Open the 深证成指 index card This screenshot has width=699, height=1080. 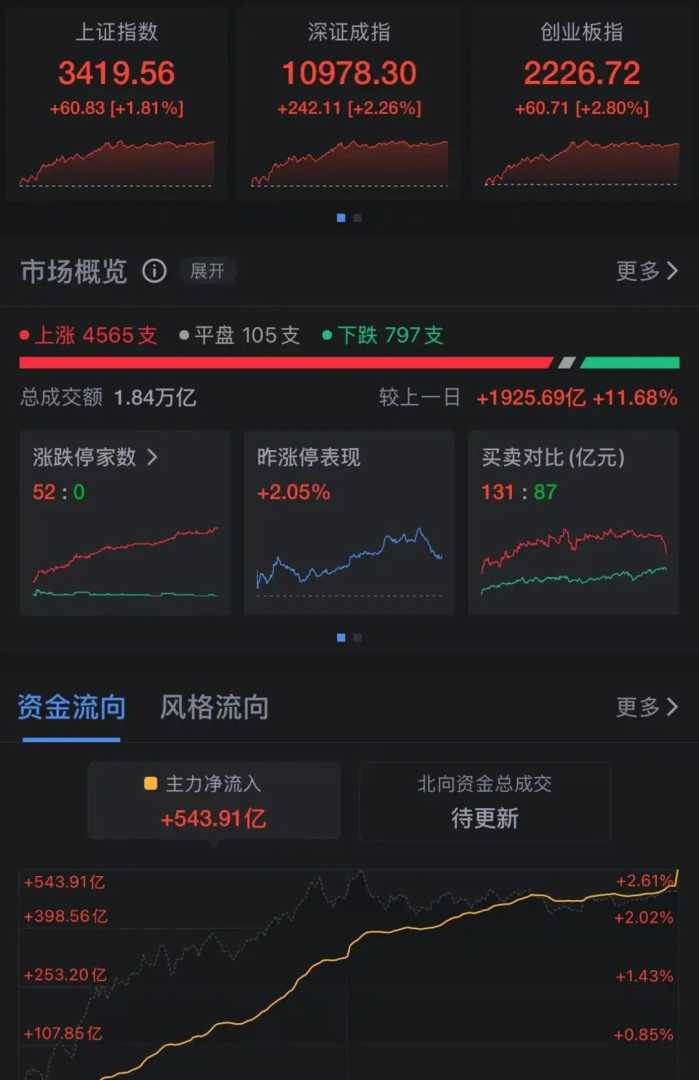(349, 100)
